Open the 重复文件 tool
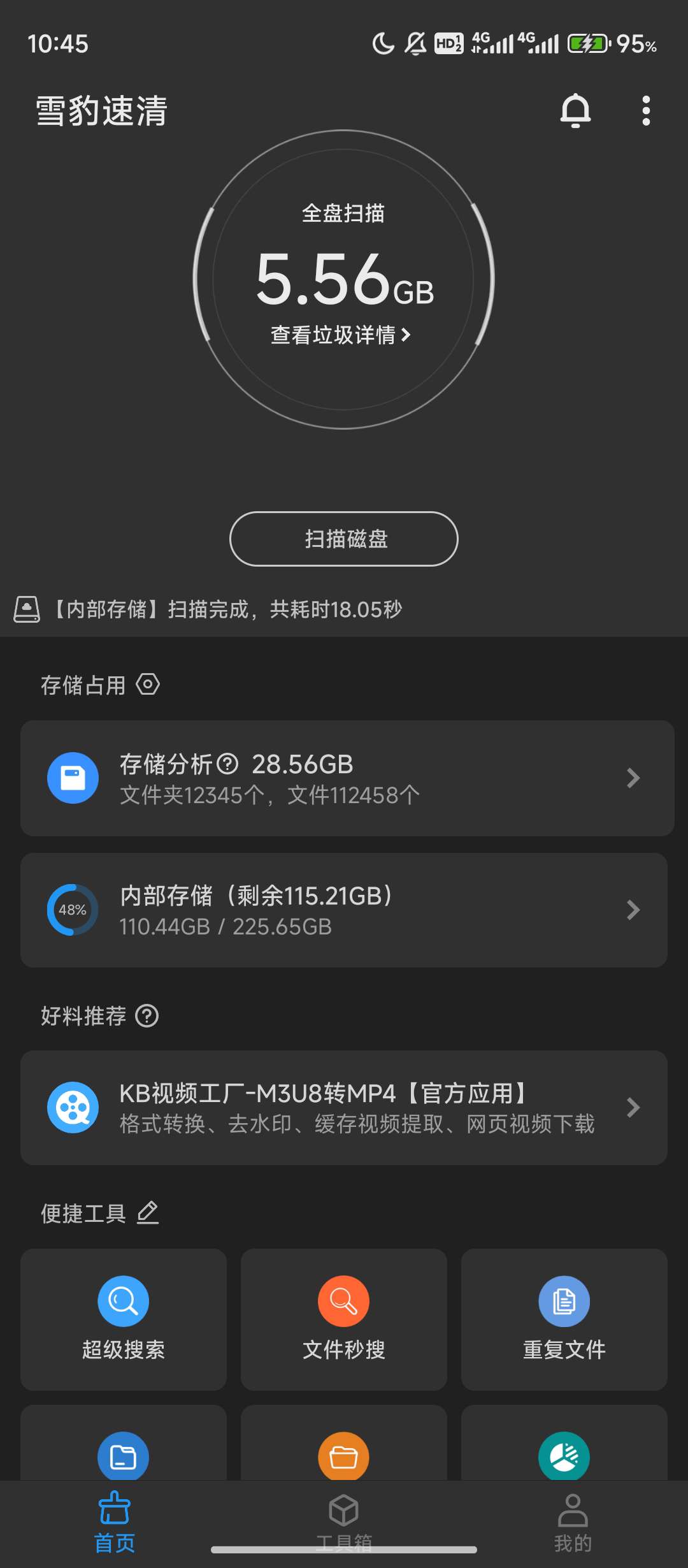688x1568 pixels. coord(564,1319)
